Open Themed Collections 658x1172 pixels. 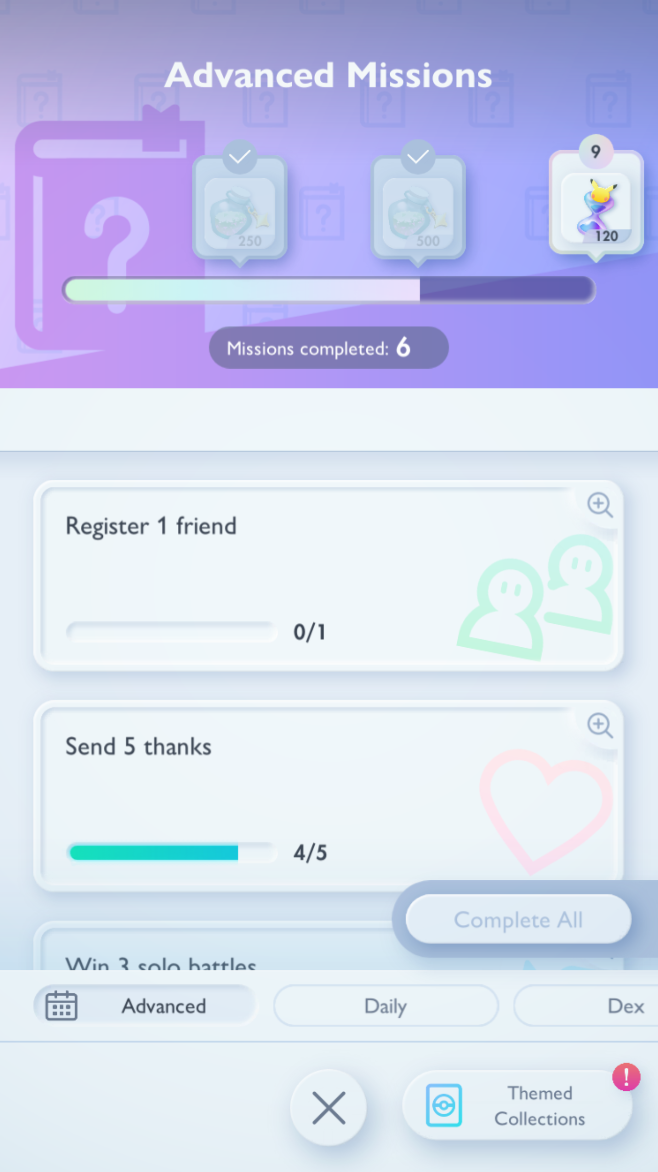pyautogui.click(x=518, y=1105)
